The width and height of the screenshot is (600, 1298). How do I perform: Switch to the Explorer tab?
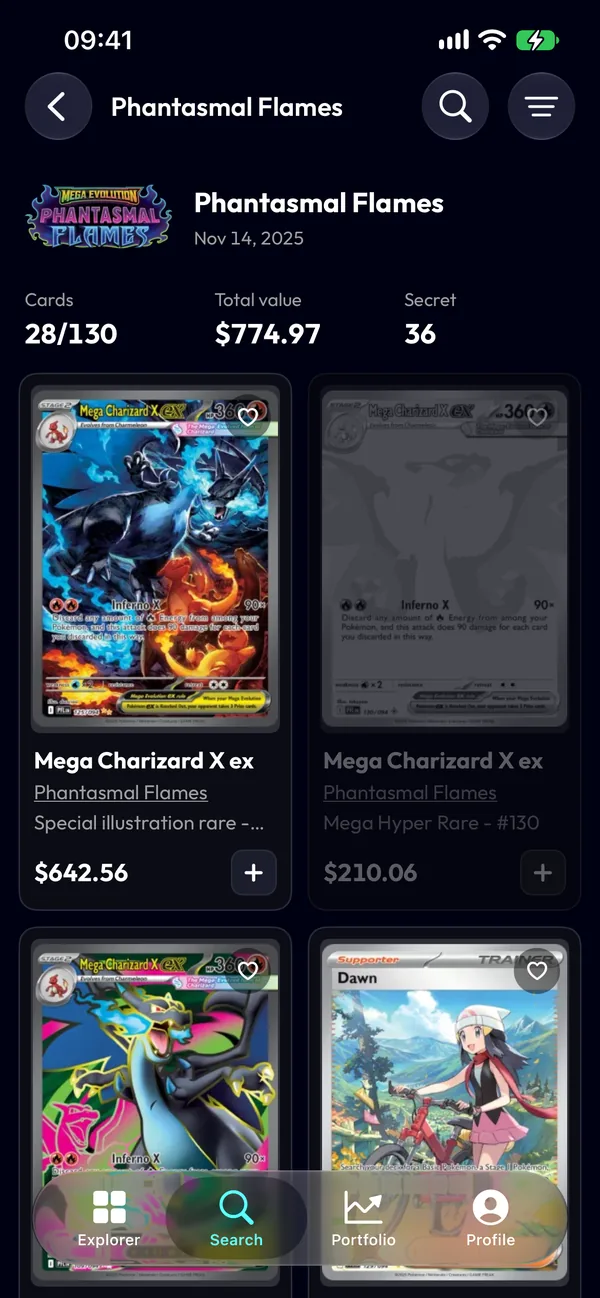(x=109, y=1218)
